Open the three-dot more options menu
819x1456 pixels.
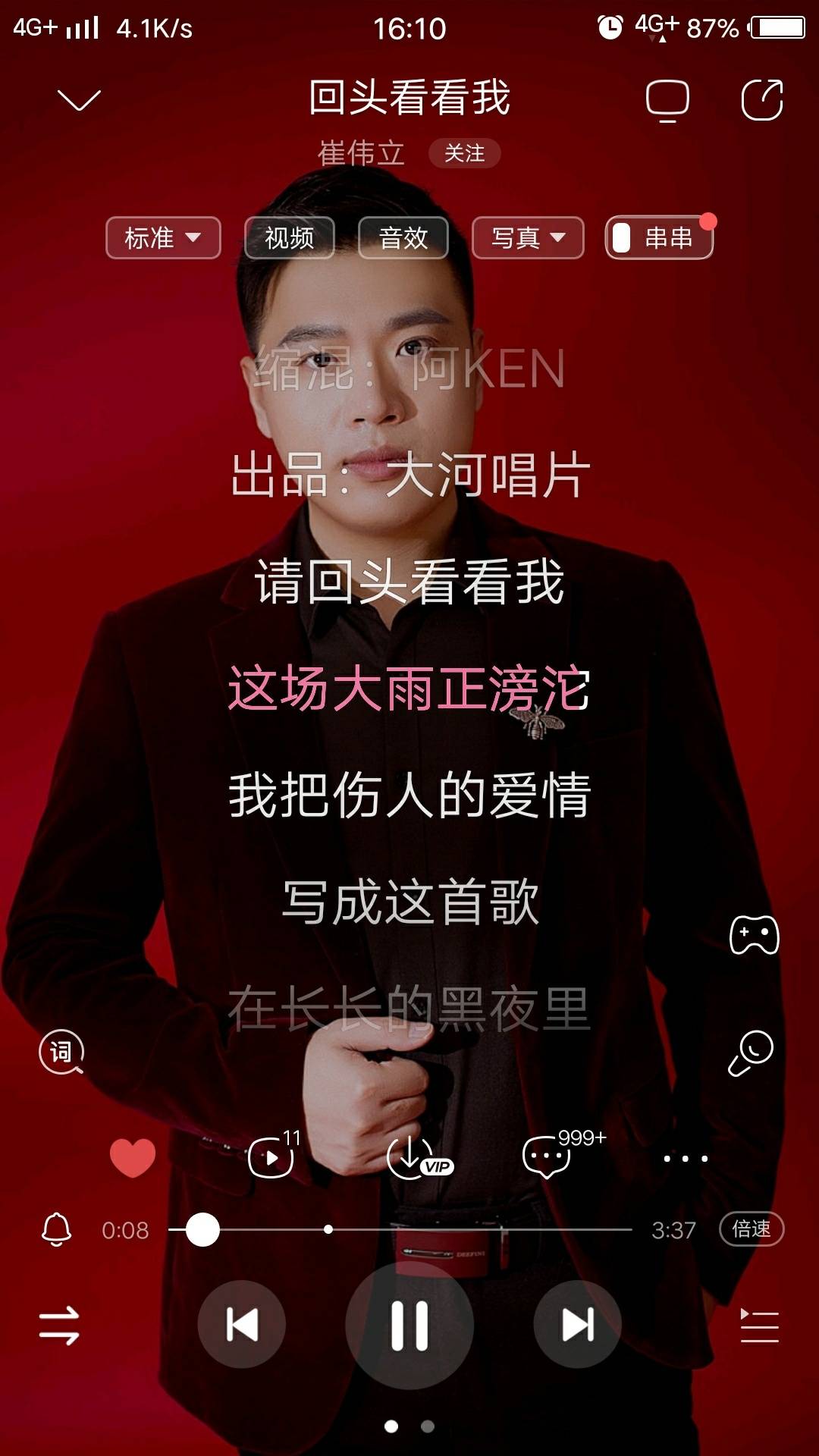(x=686, y=1158)
